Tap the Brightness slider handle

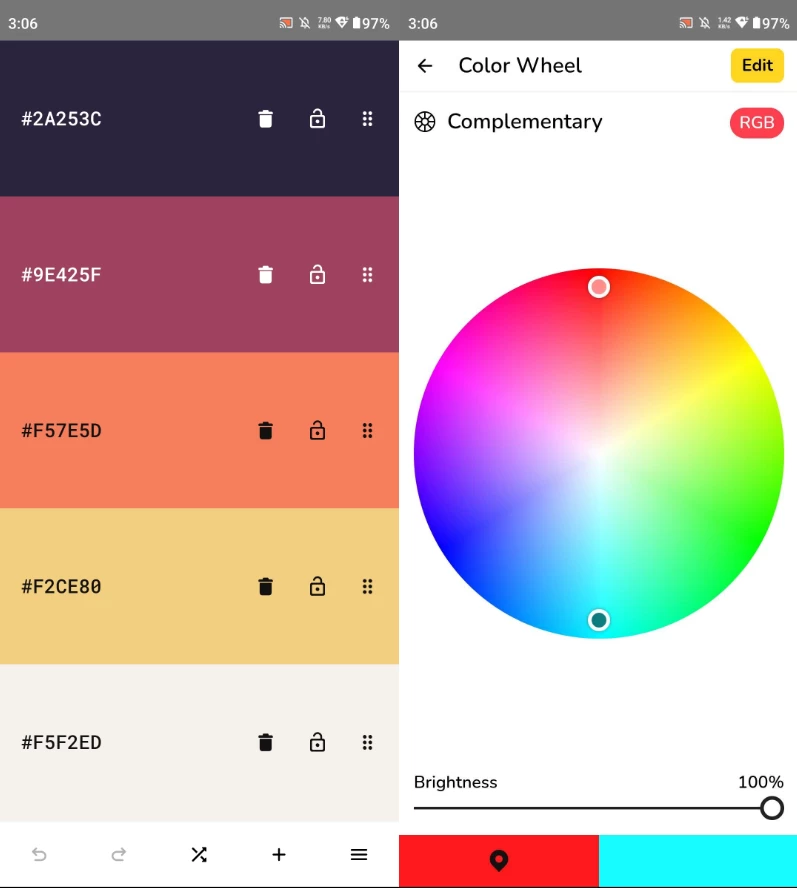click(771, 808)
